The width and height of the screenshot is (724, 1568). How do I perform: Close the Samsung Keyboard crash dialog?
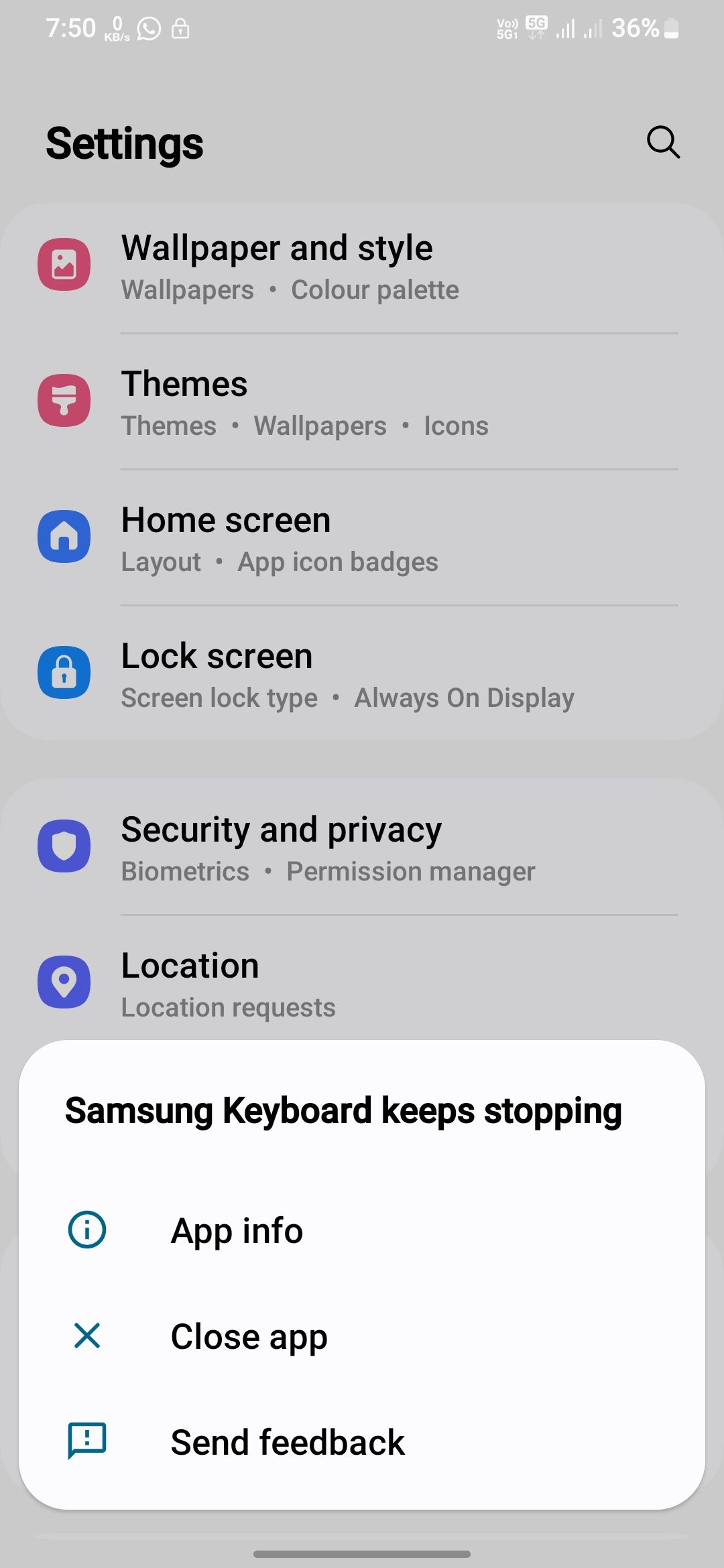pyautogui.click(x=249, y=1335)
